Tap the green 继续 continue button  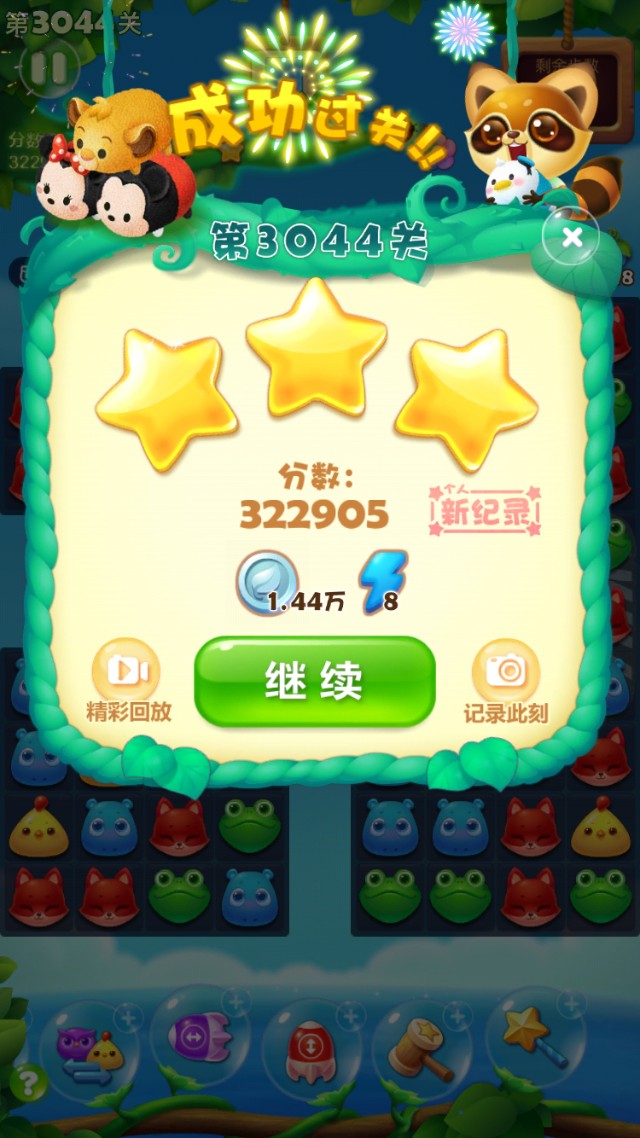(x=315, y=681)
